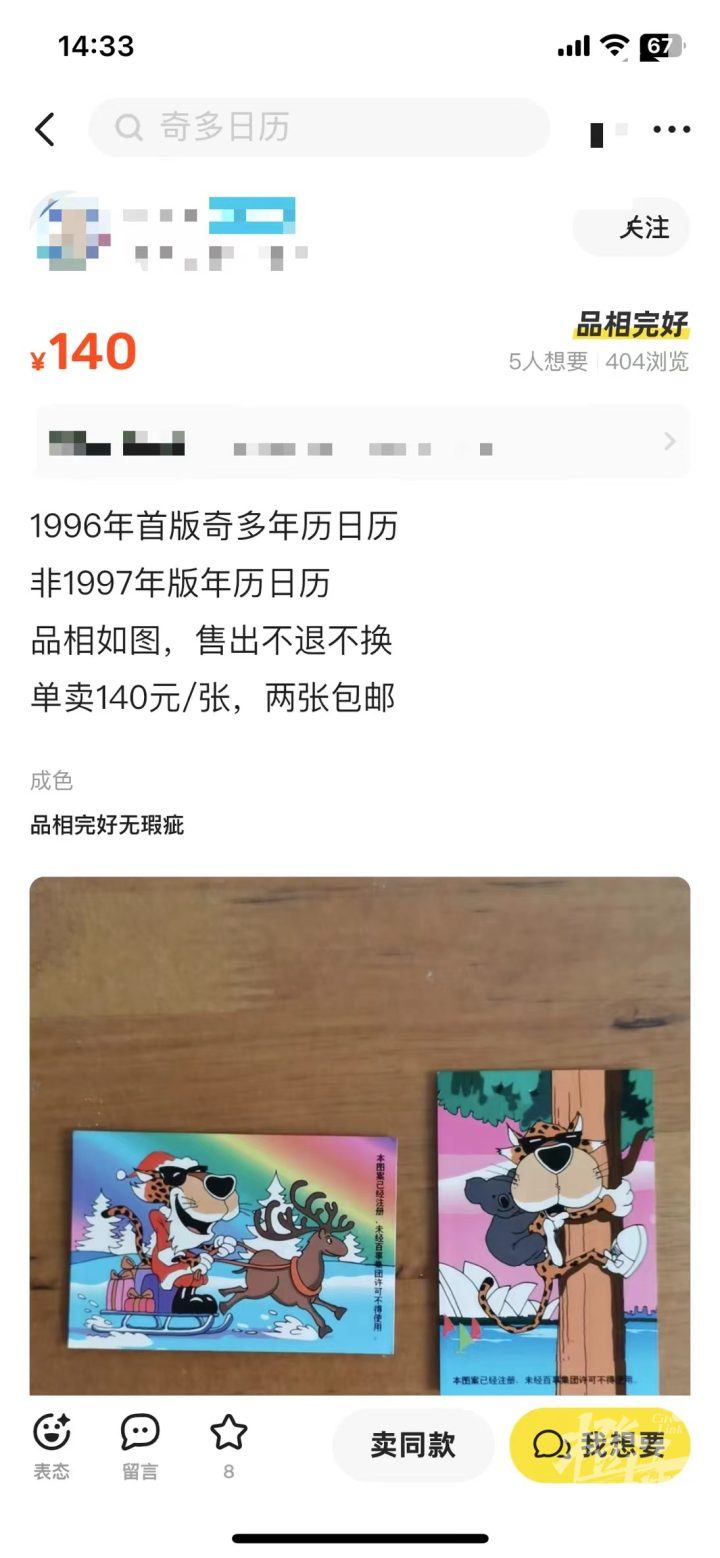The image size is (720, 1558).
Task: Open the search box showing 奇多日历
Action: [320, 128]
